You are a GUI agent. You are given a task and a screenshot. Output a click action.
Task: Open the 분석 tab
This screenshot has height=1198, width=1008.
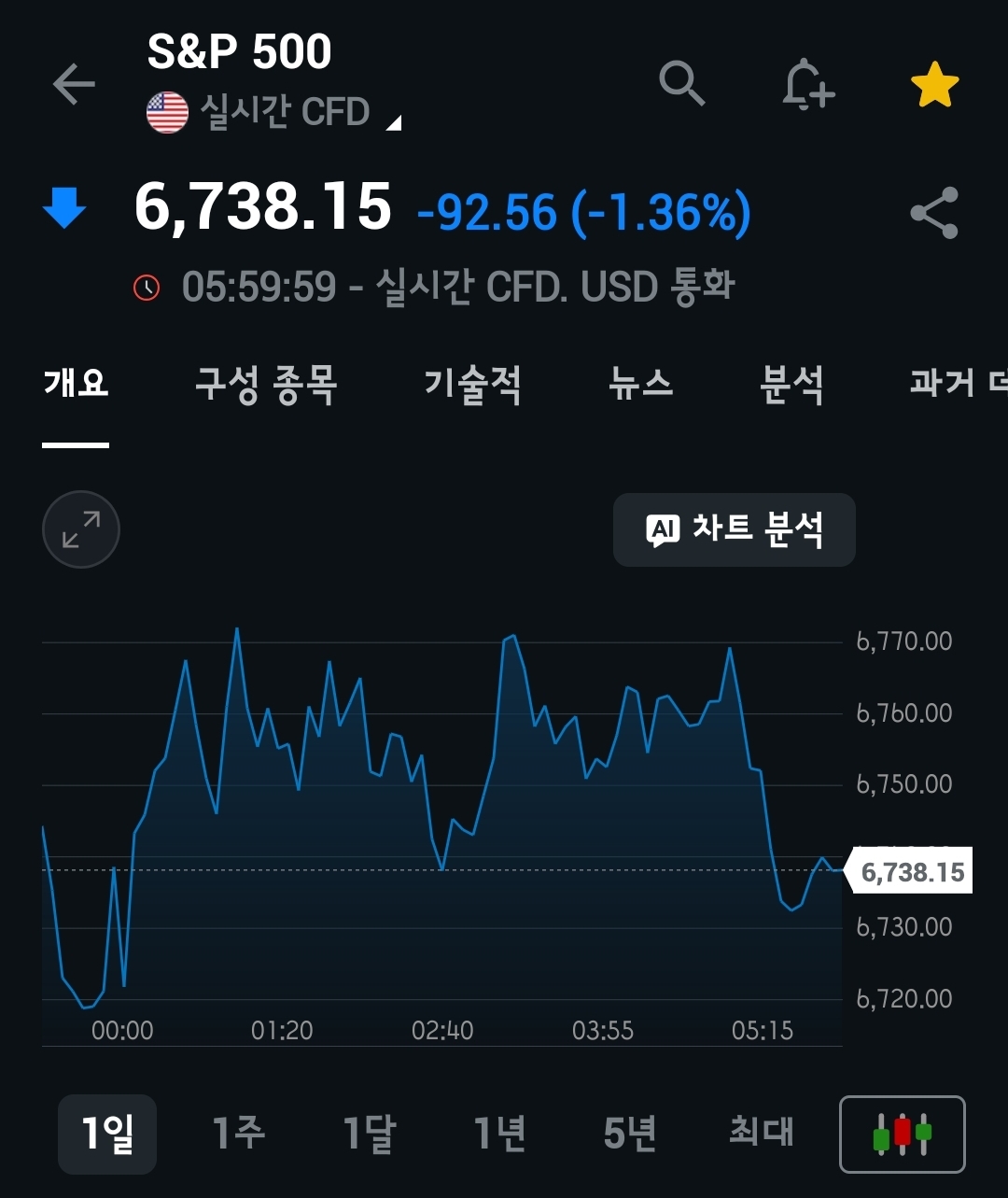pyautogui.click(x=791, y=384)
